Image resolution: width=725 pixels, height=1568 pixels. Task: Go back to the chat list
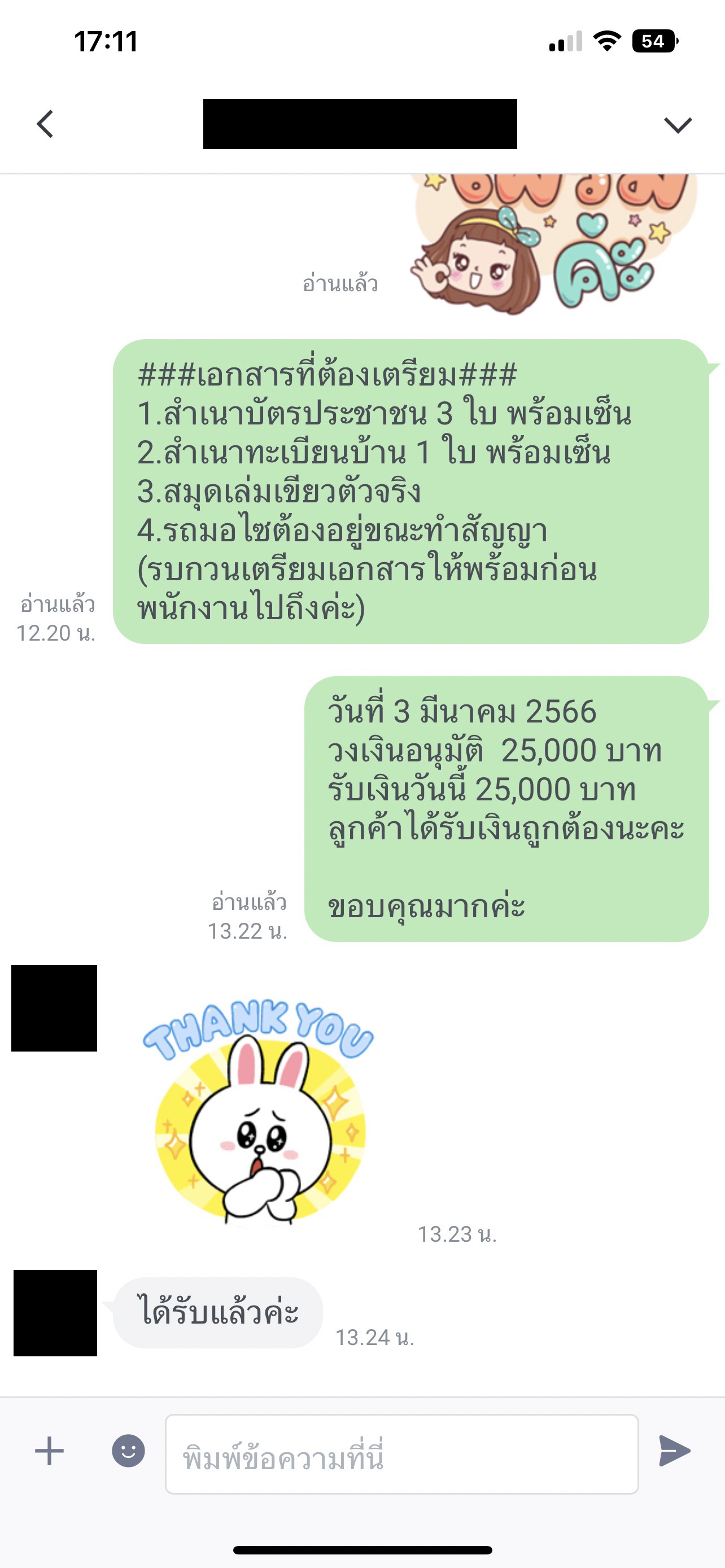pos(45,124)
